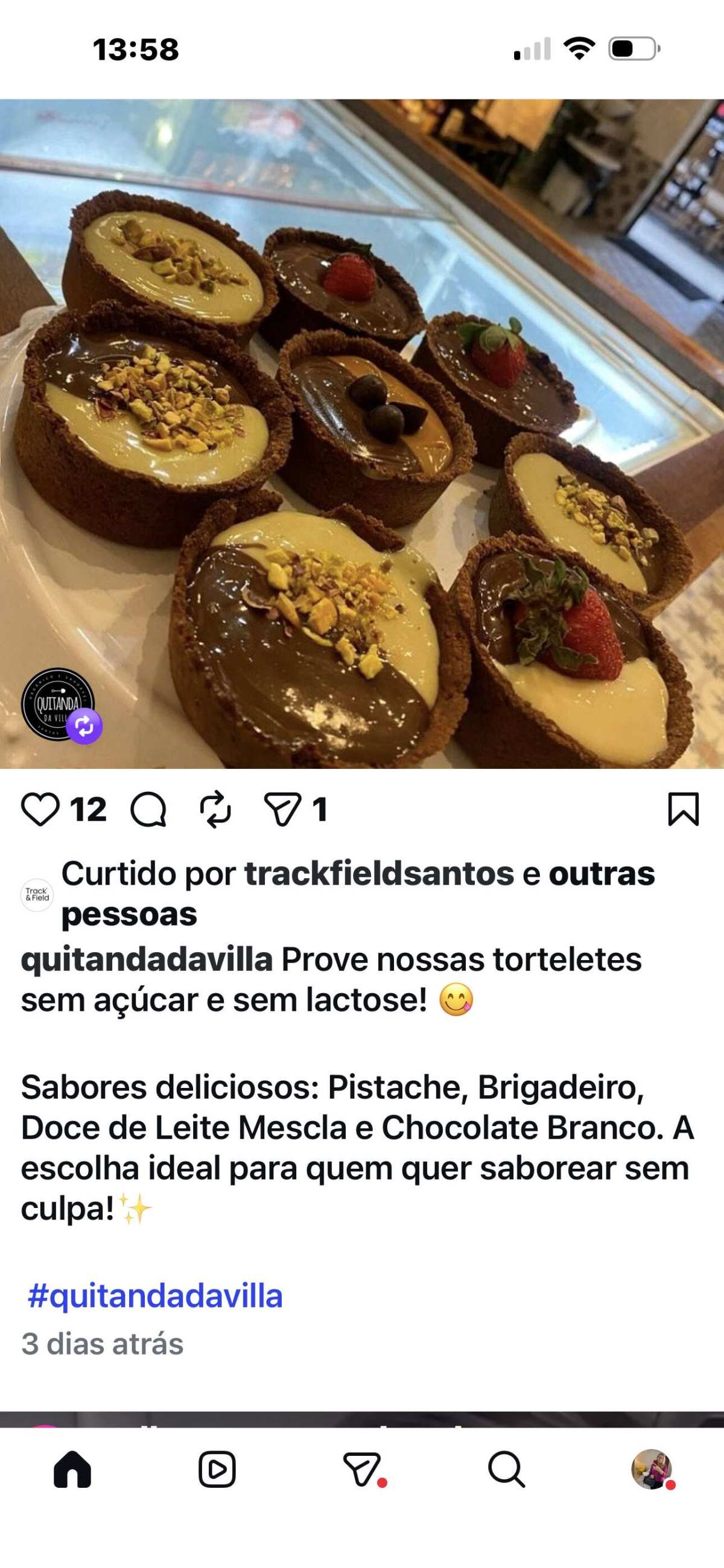Go to the Home tab

coord(72,1469)
